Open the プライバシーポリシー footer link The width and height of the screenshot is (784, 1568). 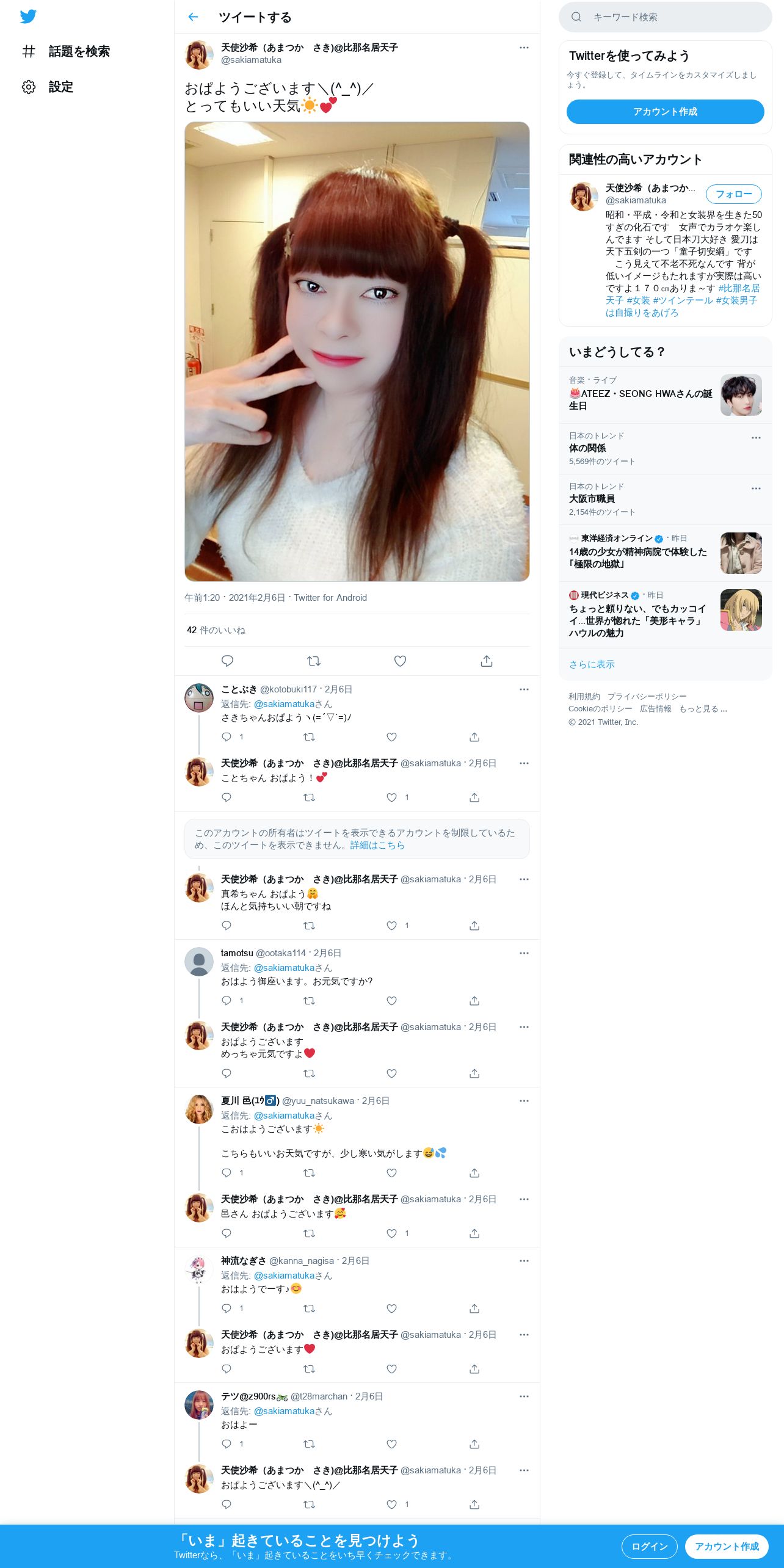[x=647, y=697]
